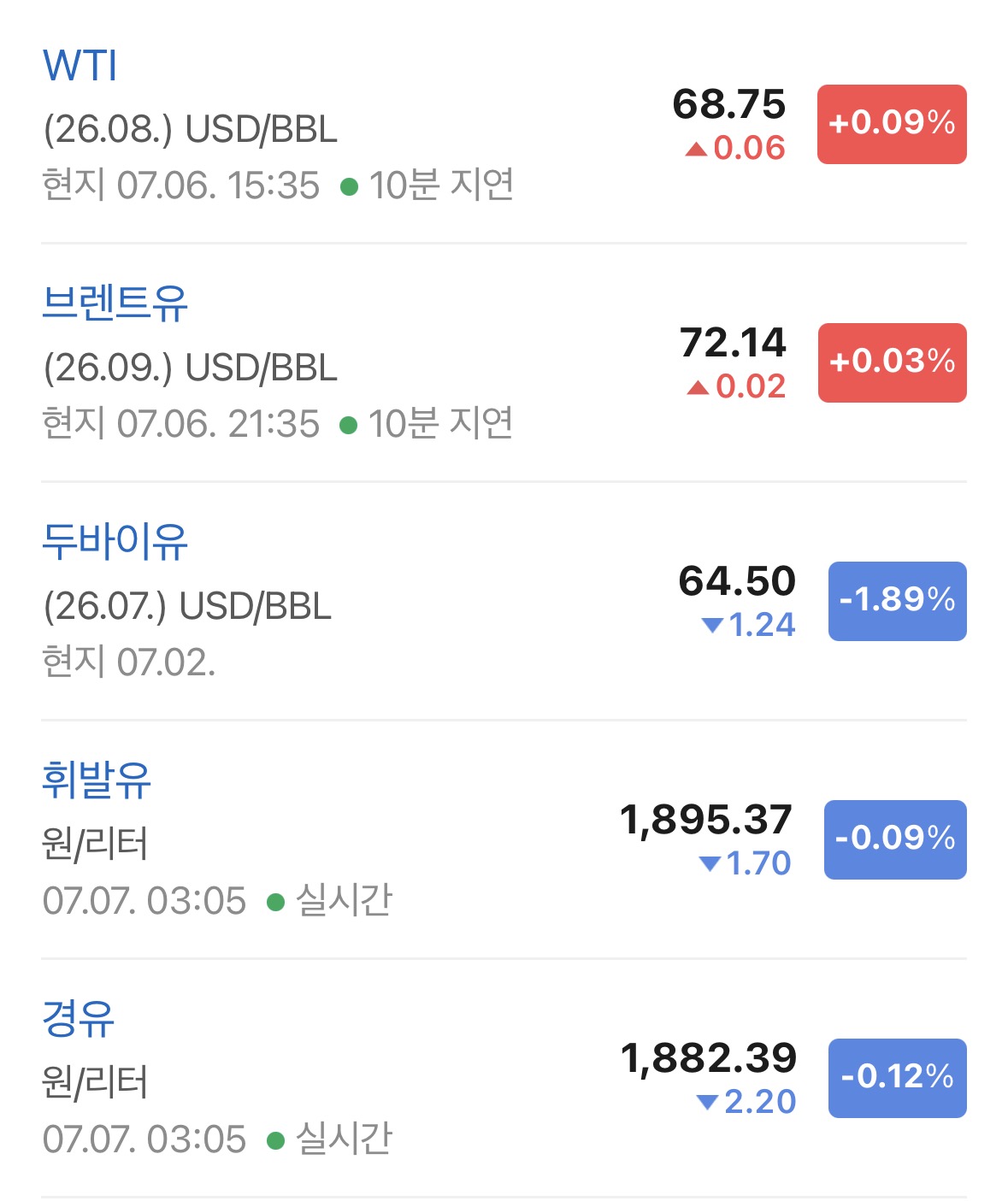Image resolution: width=1008 pixels, height=1201 pixels.
Task: Open the WTI crude oil row
Action: (504, 125)
